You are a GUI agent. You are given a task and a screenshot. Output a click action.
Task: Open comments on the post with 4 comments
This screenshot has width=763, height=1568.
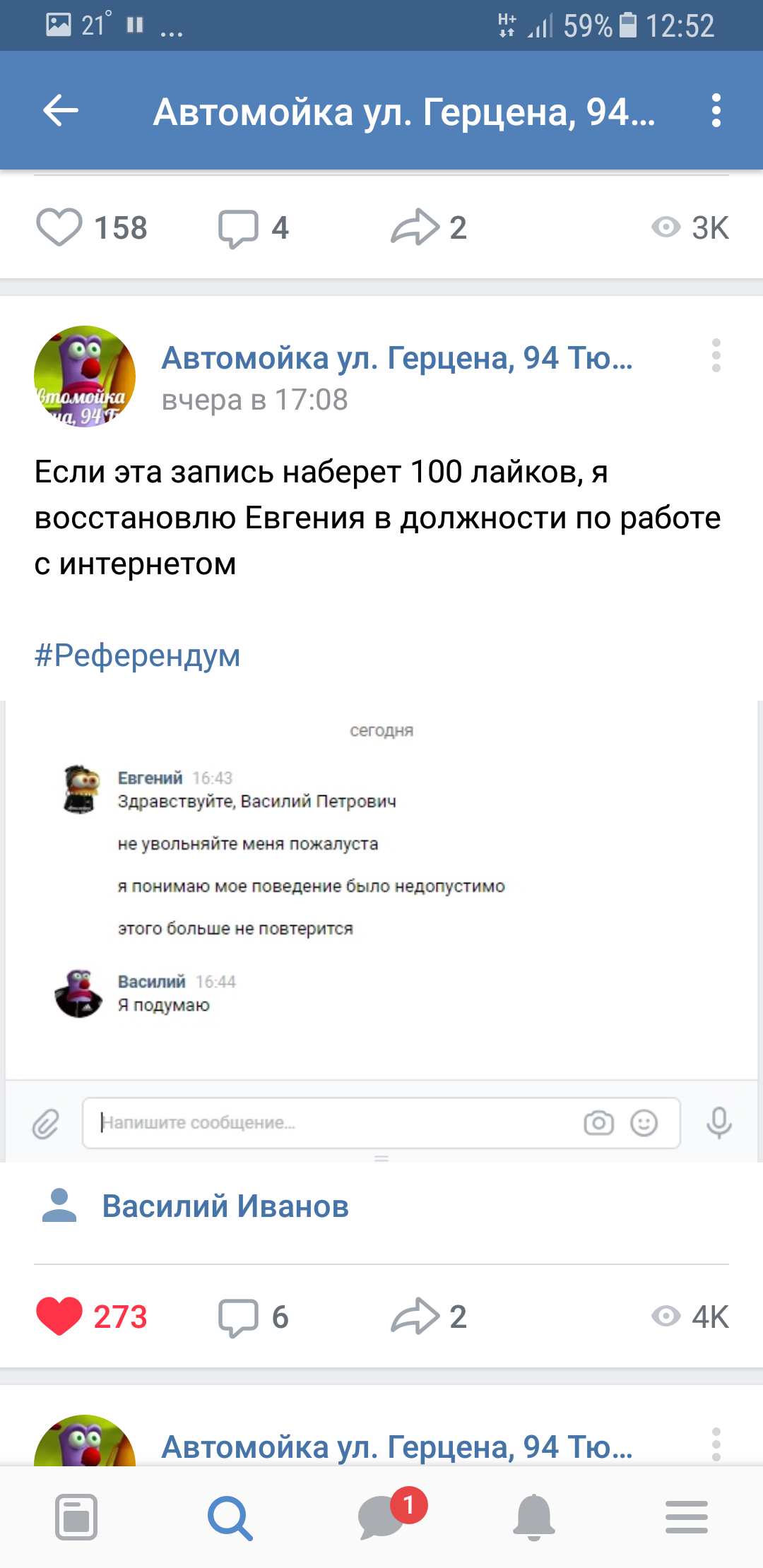[239, 228]
